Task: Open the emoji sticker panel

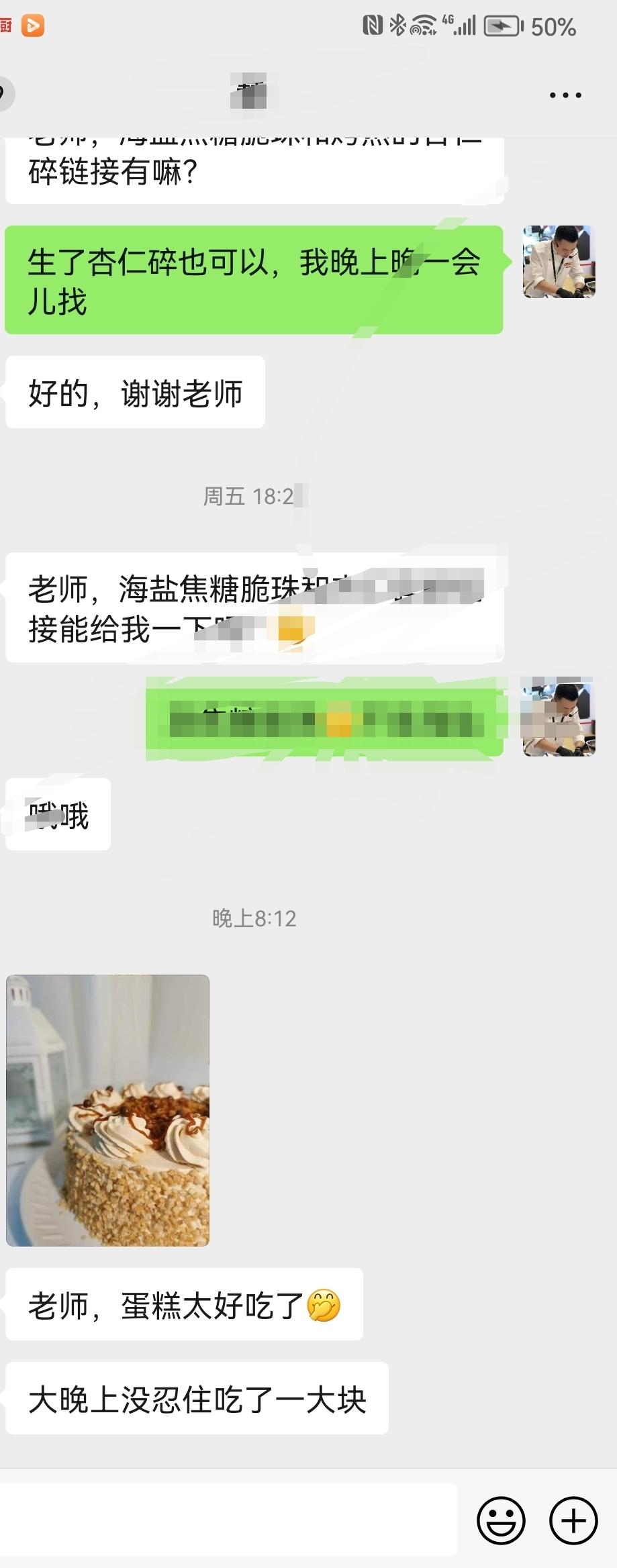Action: (x=501, y=1520)
